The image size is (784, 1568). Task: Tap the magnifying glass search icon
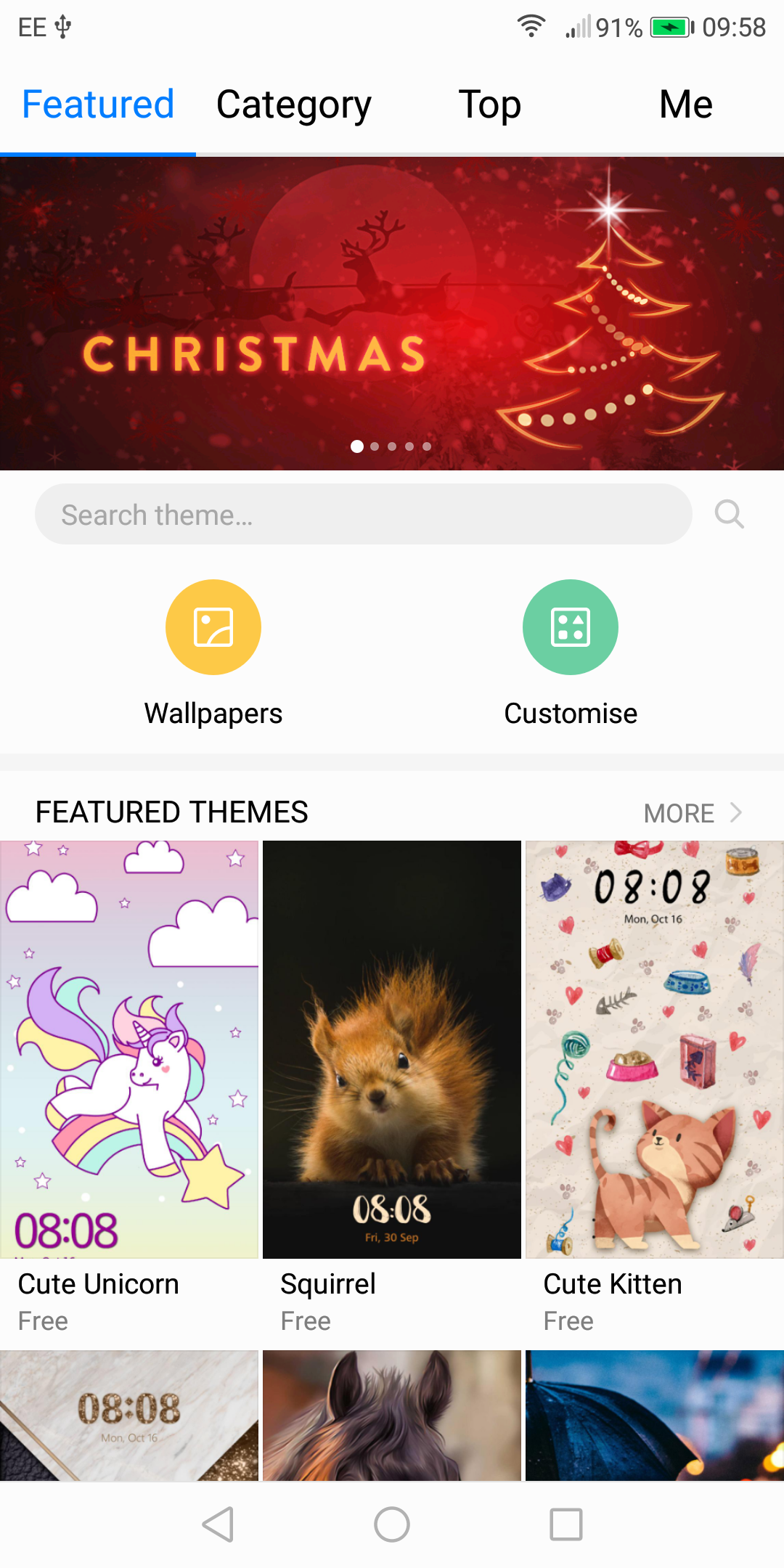pyautogui.click(x=729, y=515)
